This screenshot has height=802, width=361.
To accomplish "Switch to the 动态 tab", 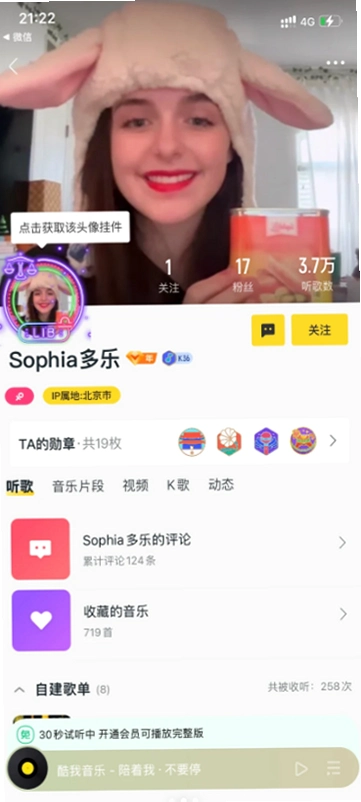I will point(221,485).
